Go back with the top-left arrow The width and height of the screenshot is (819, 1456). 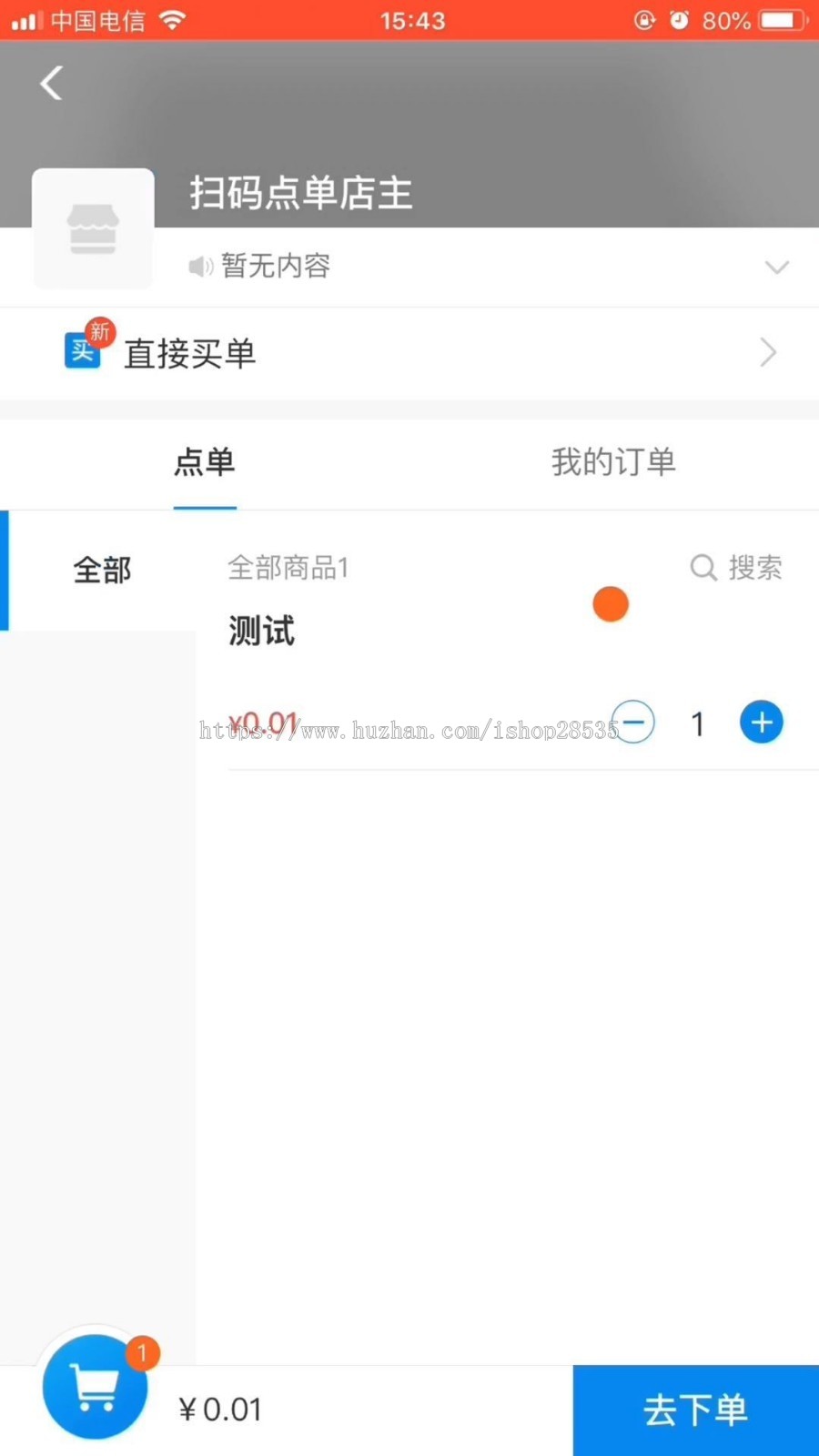[x=52, y=83]
